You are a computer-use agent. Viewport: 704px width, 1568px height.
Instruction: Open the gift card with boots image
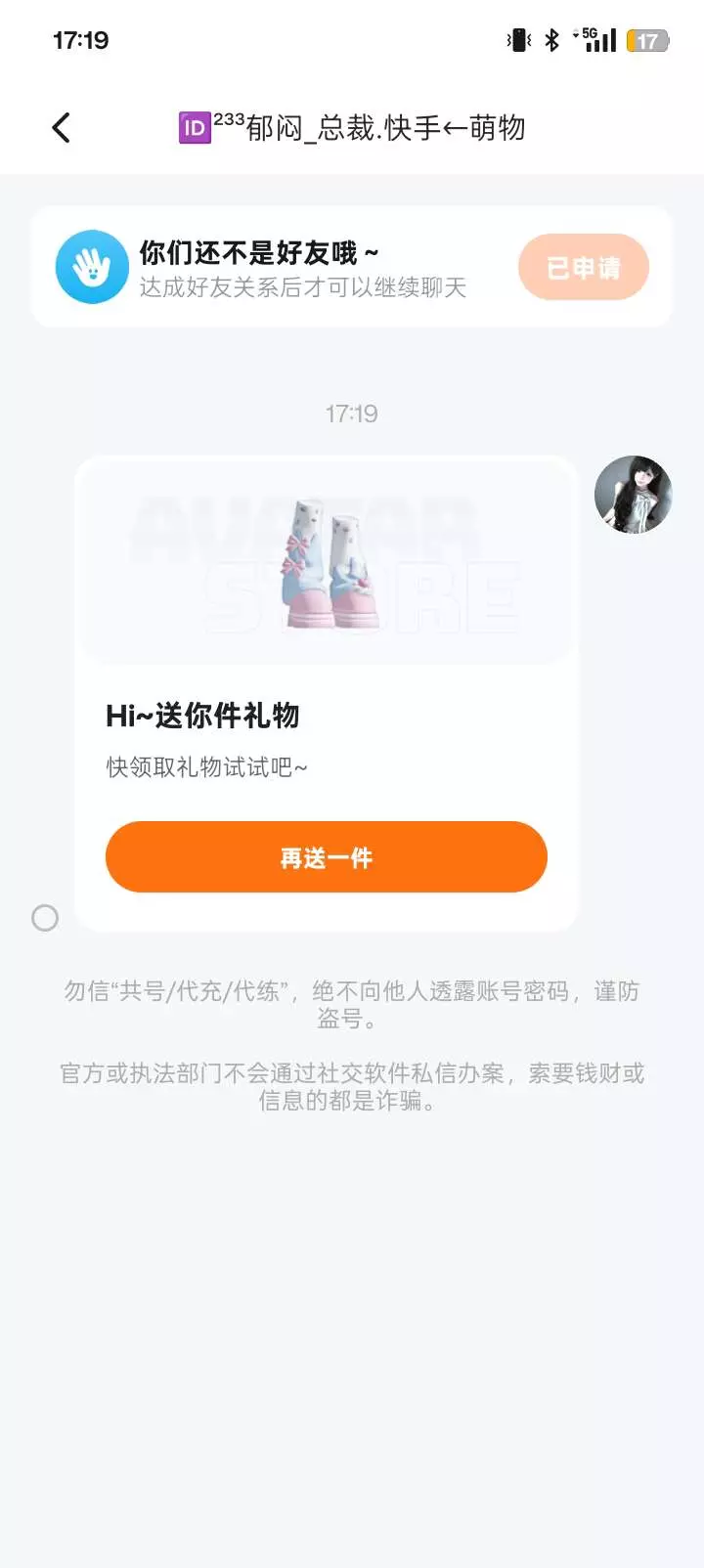[x=327, y=693]
